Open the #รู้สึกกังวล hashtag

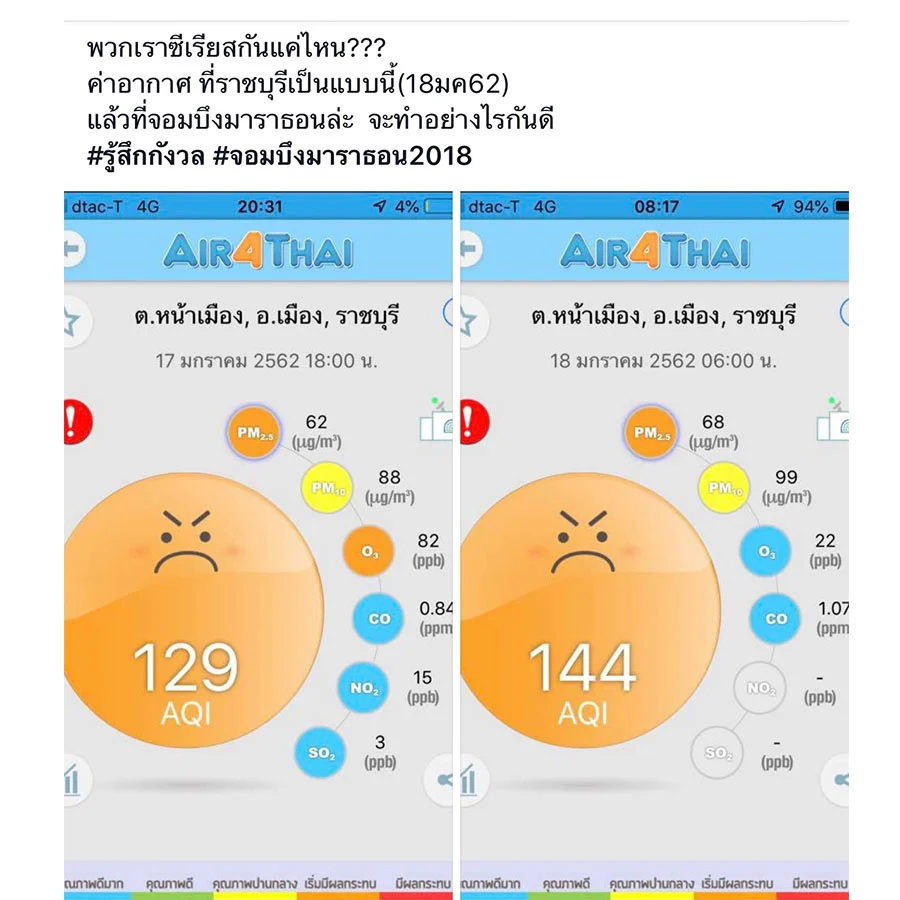146,157
